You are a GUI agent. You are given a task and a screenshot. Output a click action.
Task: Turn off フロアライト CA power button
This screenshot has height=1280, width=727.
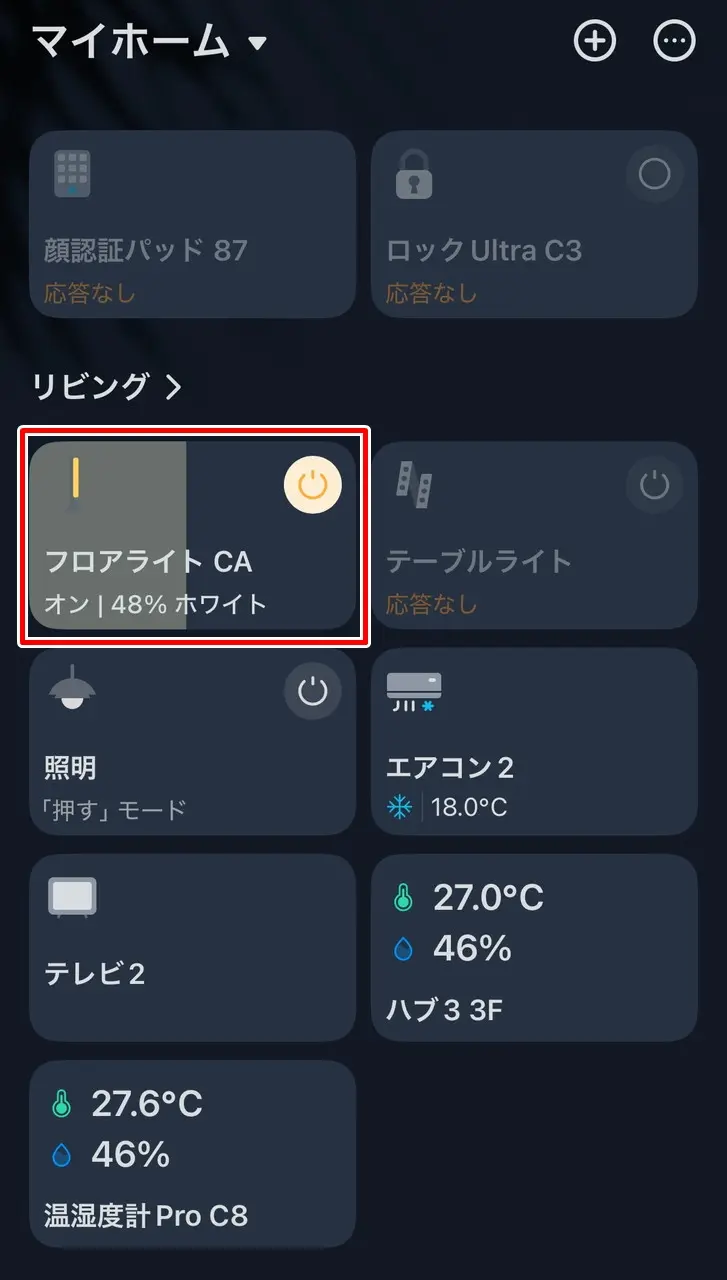click(313, 485)
